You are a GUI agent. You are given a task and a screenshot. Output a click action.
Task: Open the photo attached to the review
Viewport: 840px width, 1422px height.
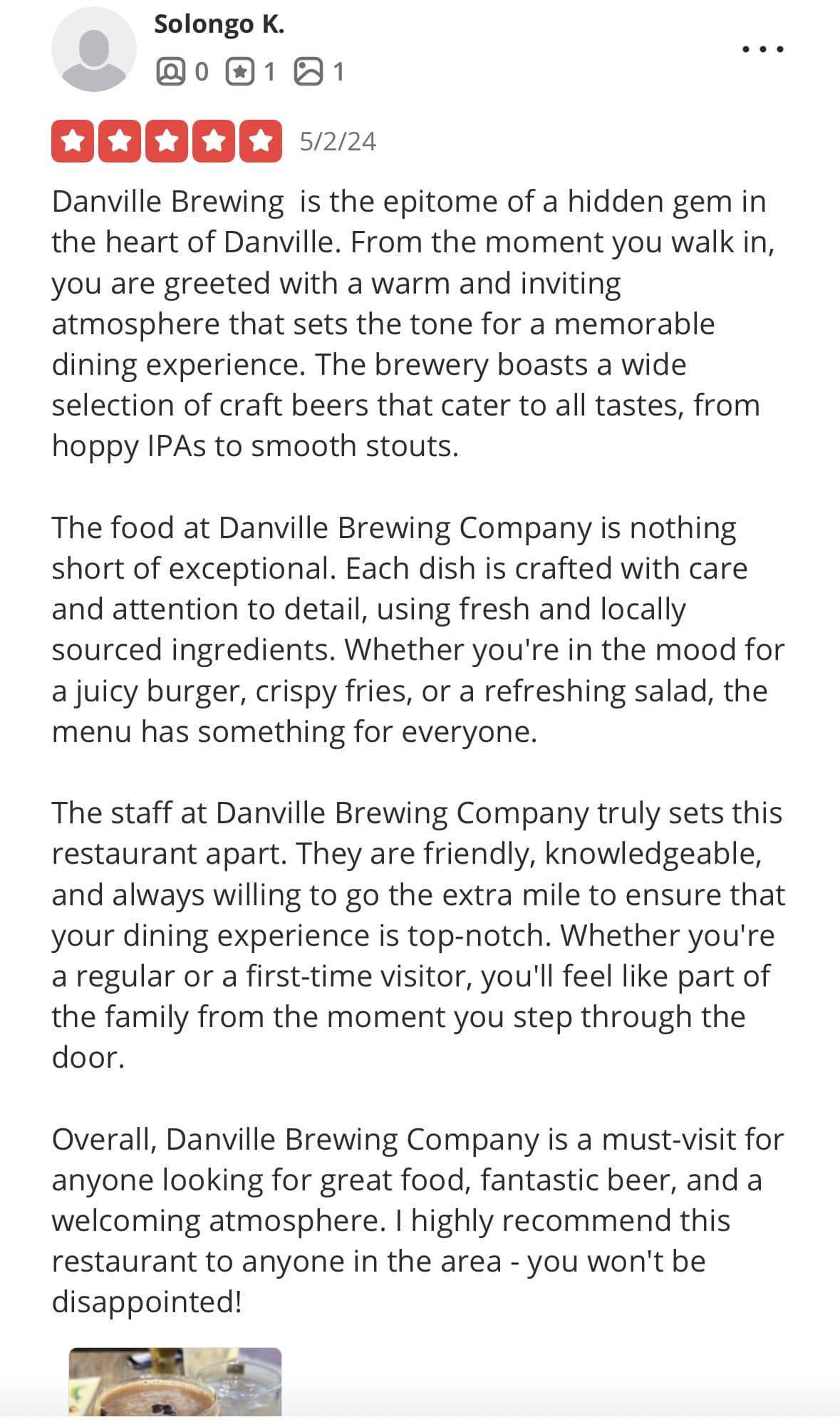coord(175,1381)
